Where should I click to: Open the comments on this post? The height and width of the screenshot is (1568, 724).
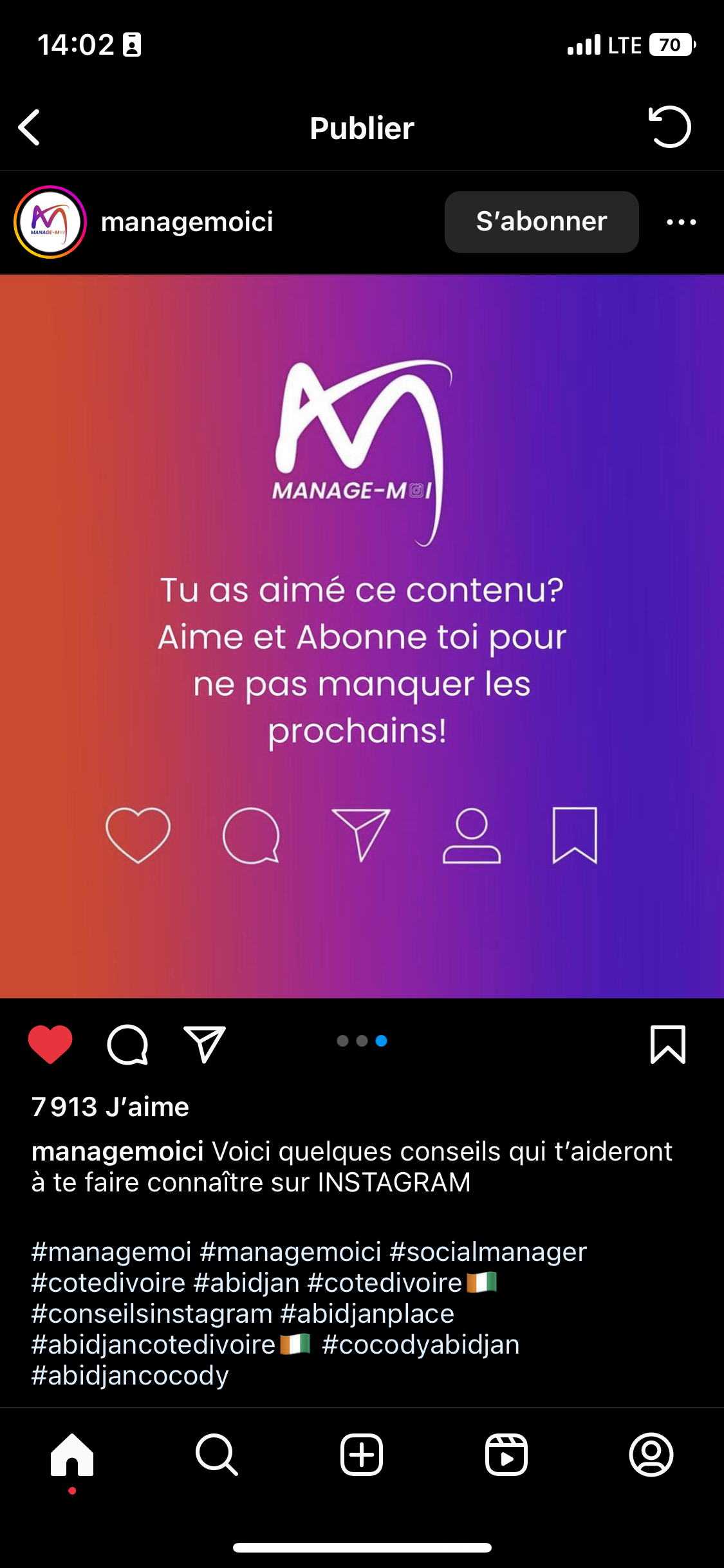tap(127, 1044)
